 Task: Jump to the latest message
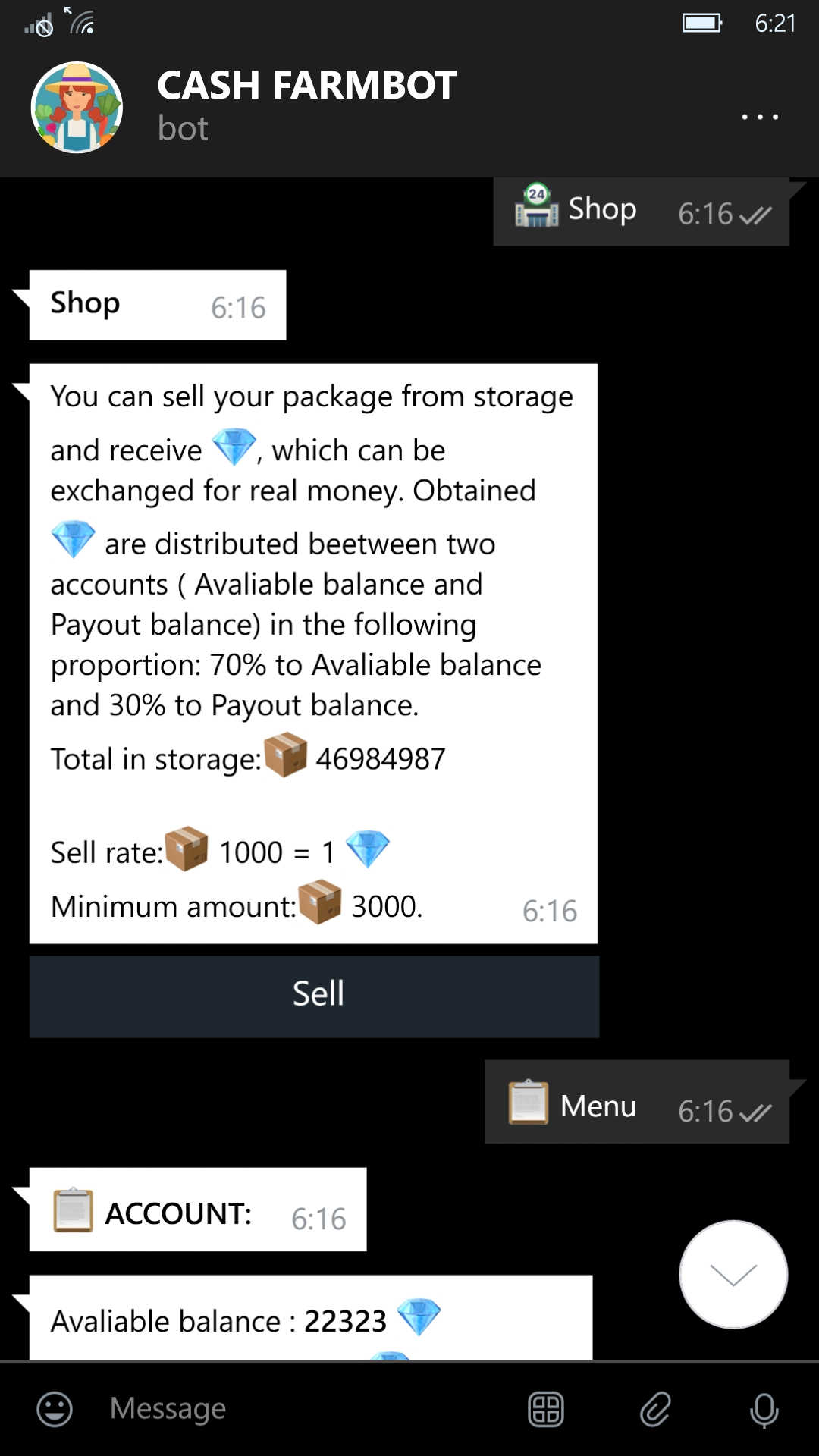pos(733,1274)
